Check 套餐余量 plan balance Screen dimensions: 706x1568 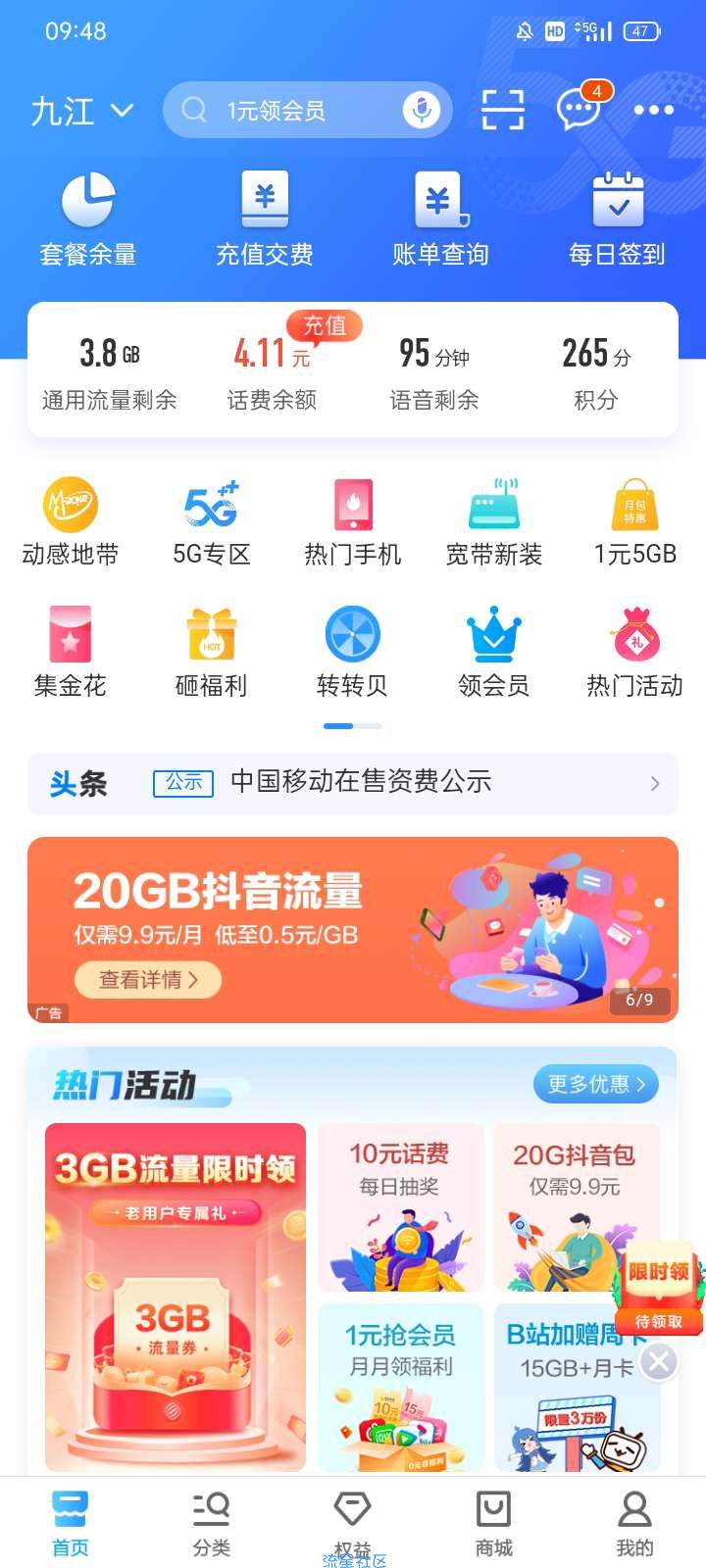[88, 220]
